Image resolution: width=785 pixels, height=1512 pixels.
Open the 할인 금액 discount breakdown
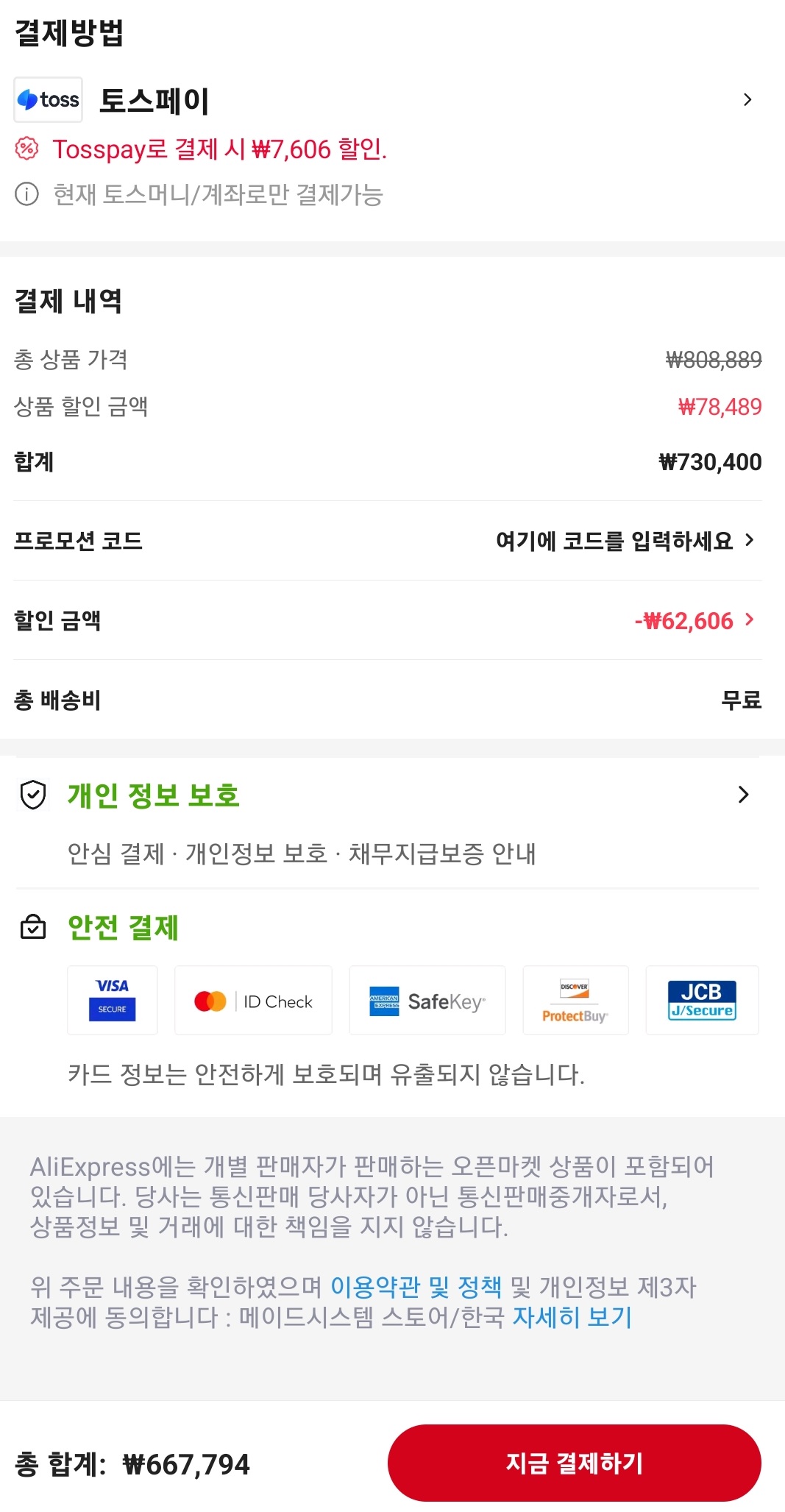coord(749,620)
